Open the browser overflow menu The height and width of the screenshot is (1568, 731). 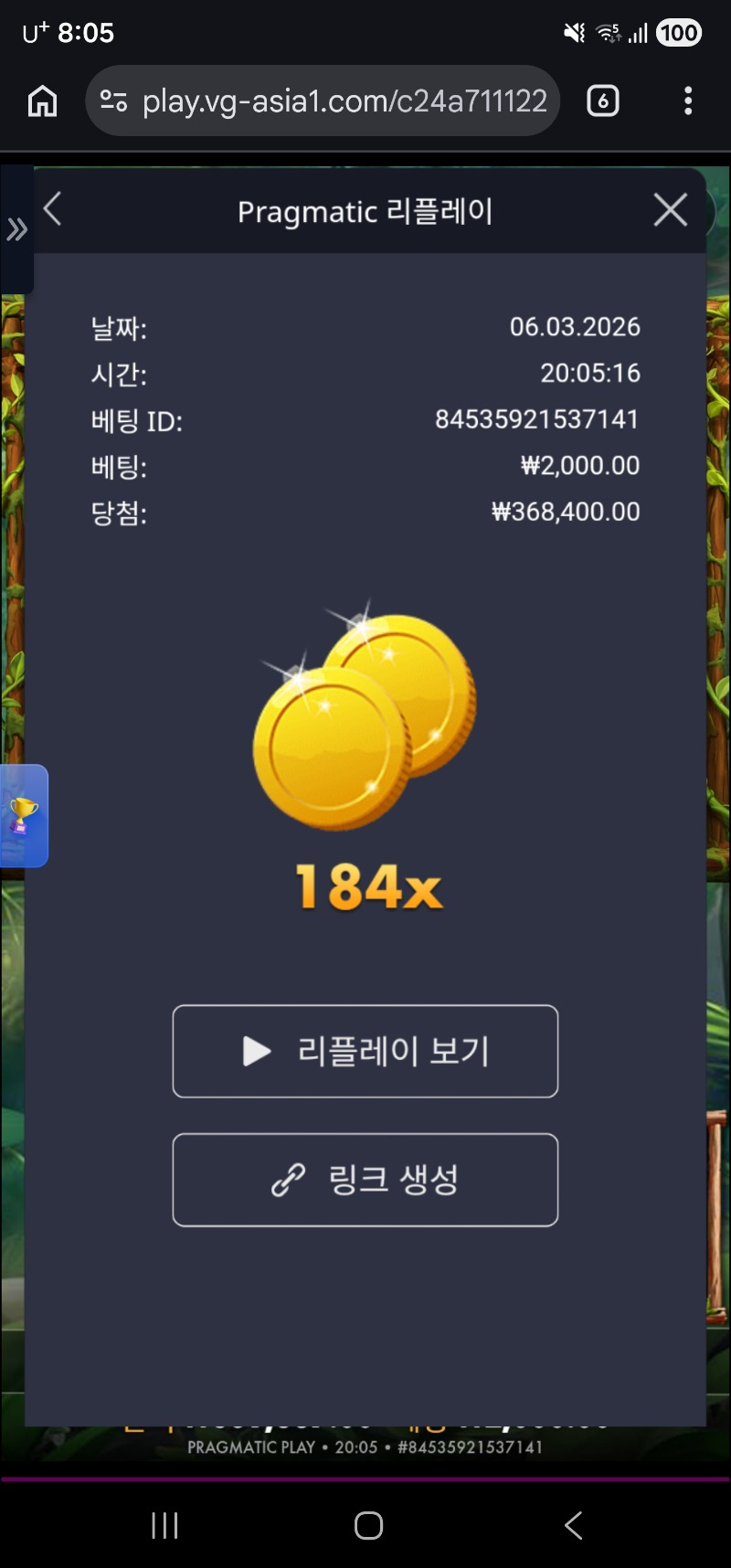tap(688, 101)
